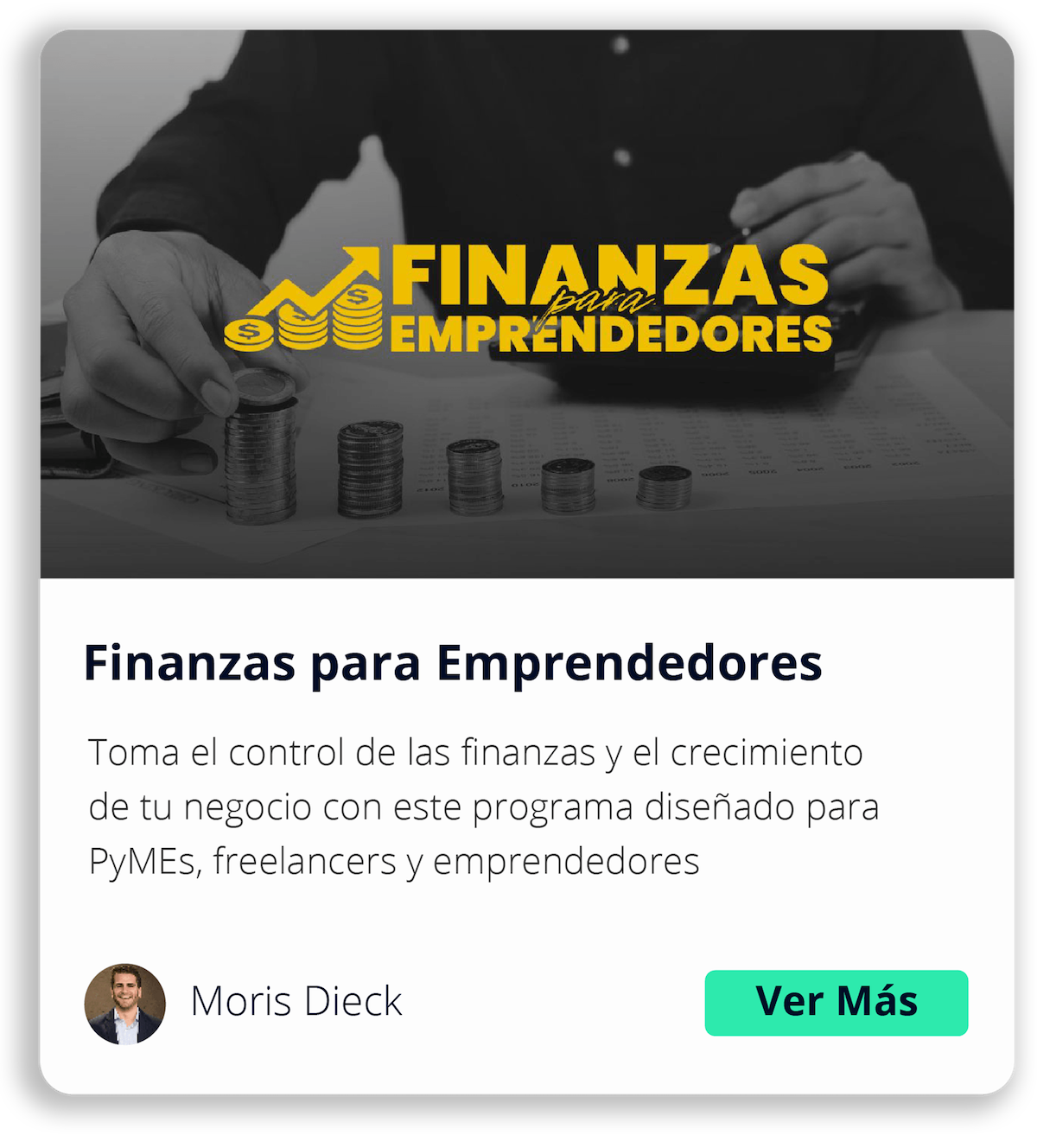The width and height of the screenshot is (1037, 1148).
Task: Click Moris Dieck's circular profile photo
Action: tap(128, 1001)
